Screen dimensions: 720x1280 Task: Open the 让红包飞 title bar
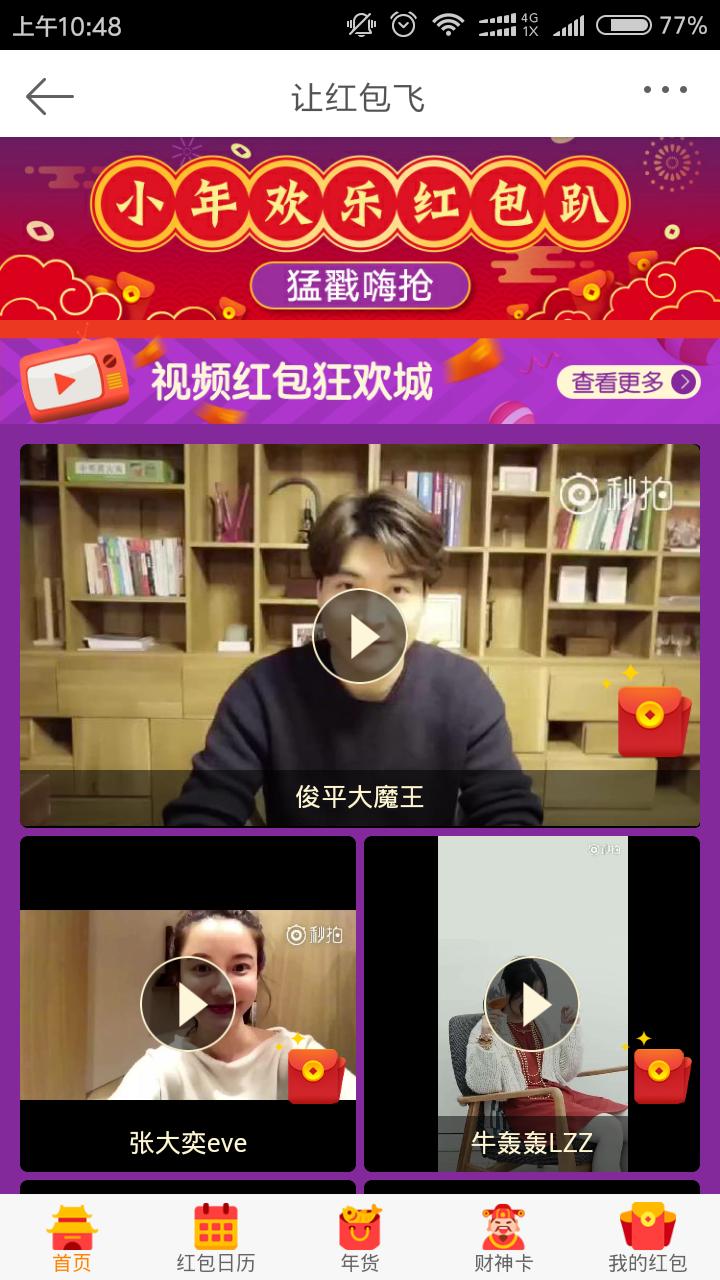tap(360, 95)
